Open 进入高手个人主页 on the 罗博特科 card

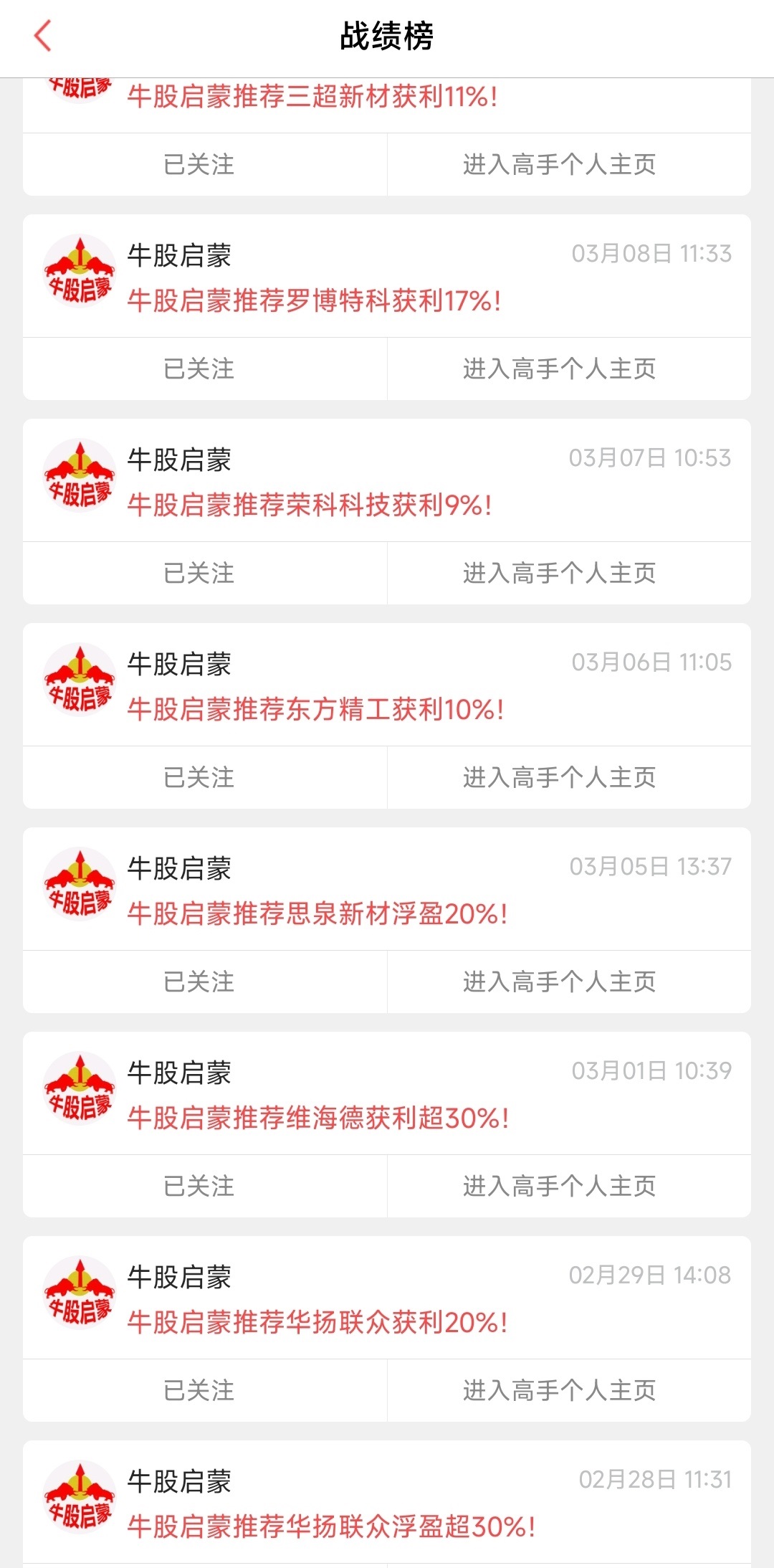[559, 369]
